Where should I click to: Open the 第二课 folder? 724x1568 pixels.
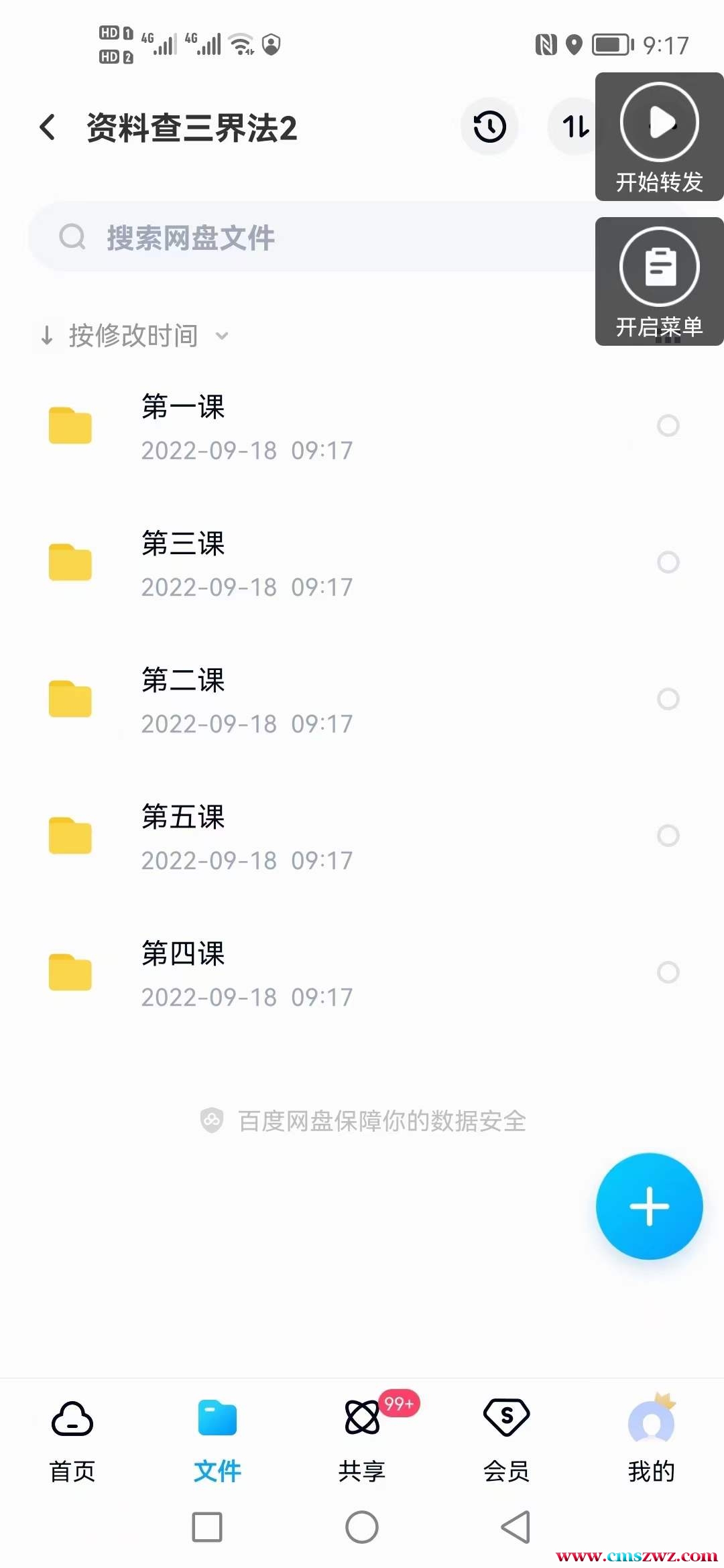(x=182, y=700)
